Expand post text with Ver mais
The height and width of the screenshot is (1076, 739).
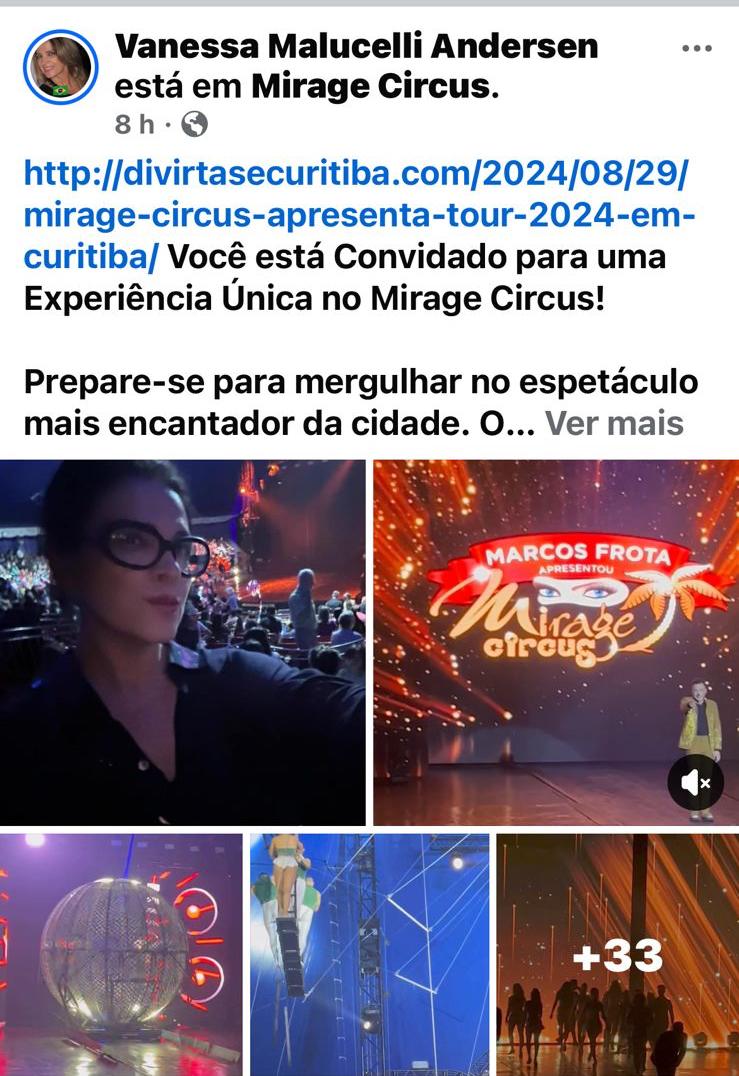click(614, 424)
